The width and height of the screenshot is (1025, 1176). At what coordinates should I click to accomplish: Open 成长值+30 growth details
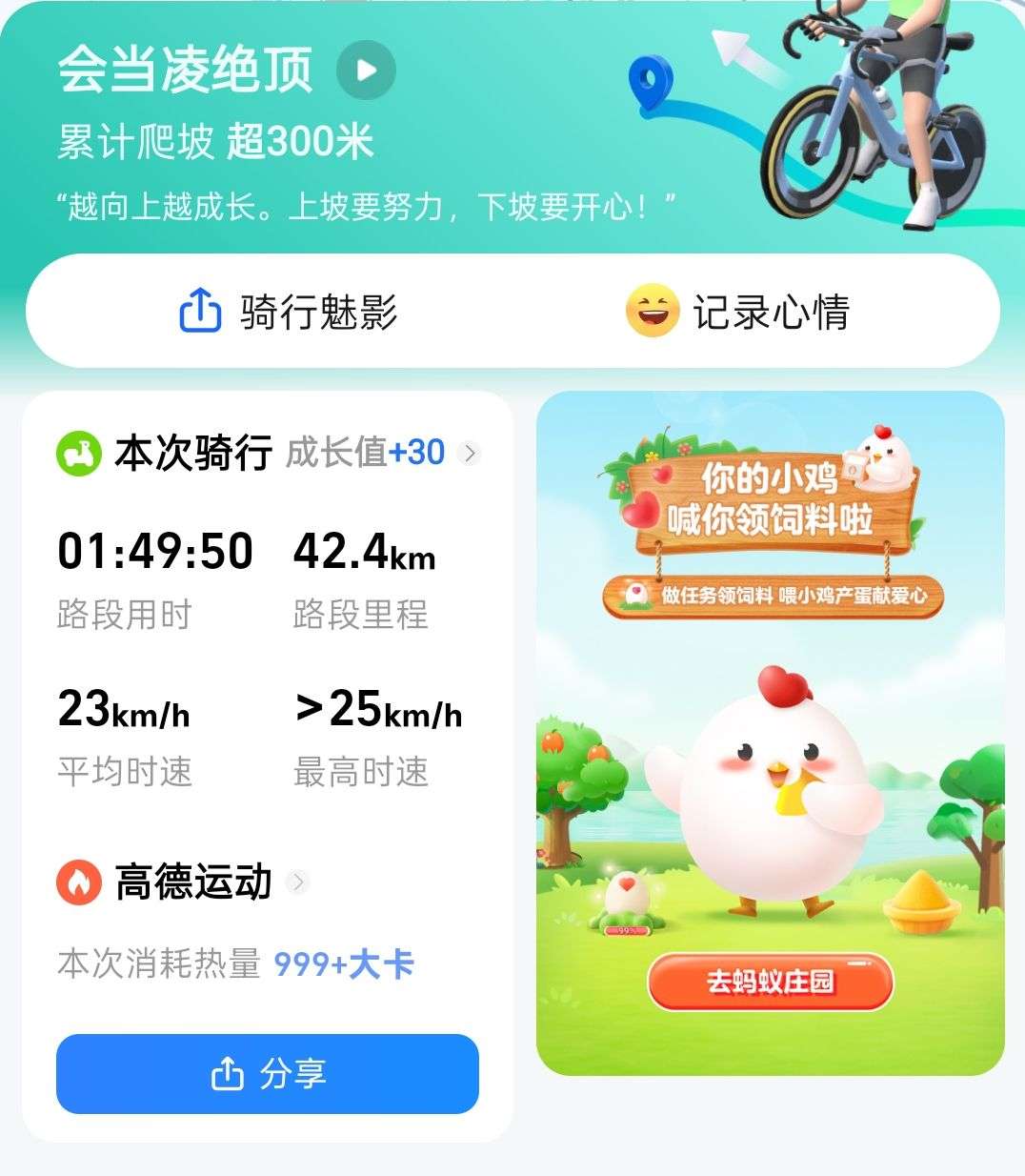[383, 452]
